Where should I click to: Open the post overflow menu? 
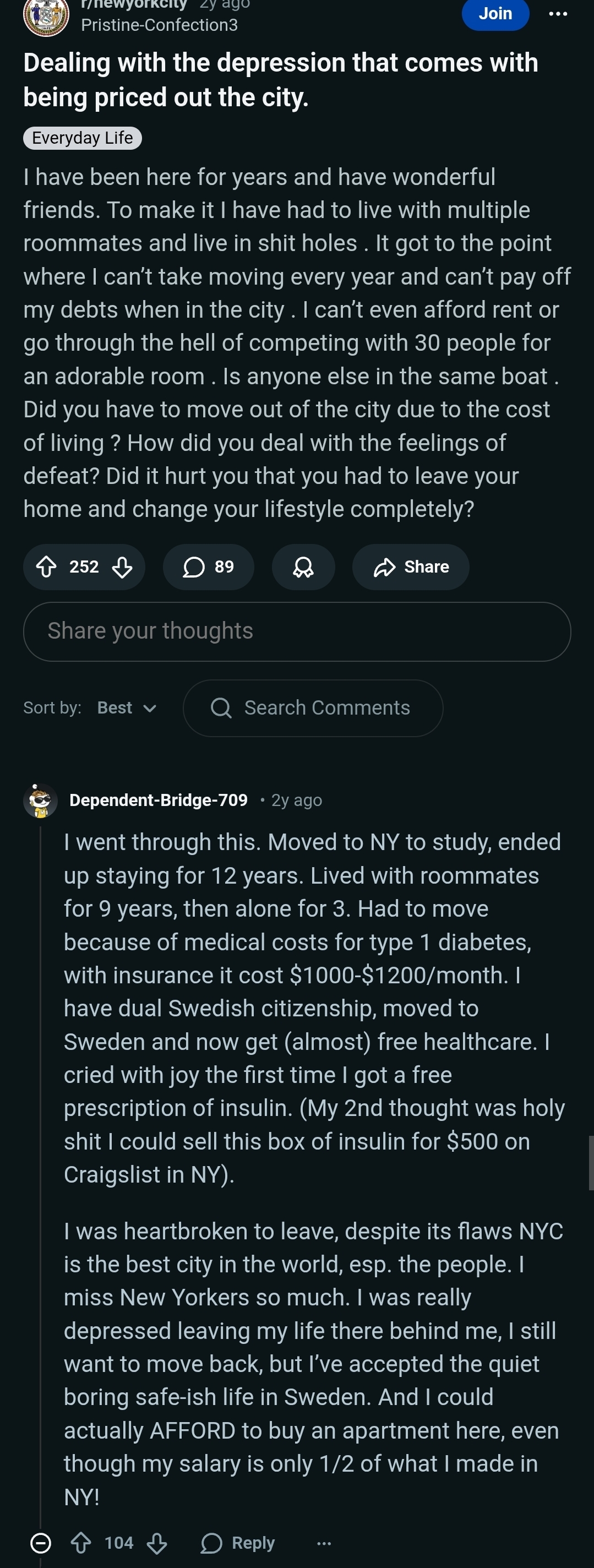pos(558,13)
